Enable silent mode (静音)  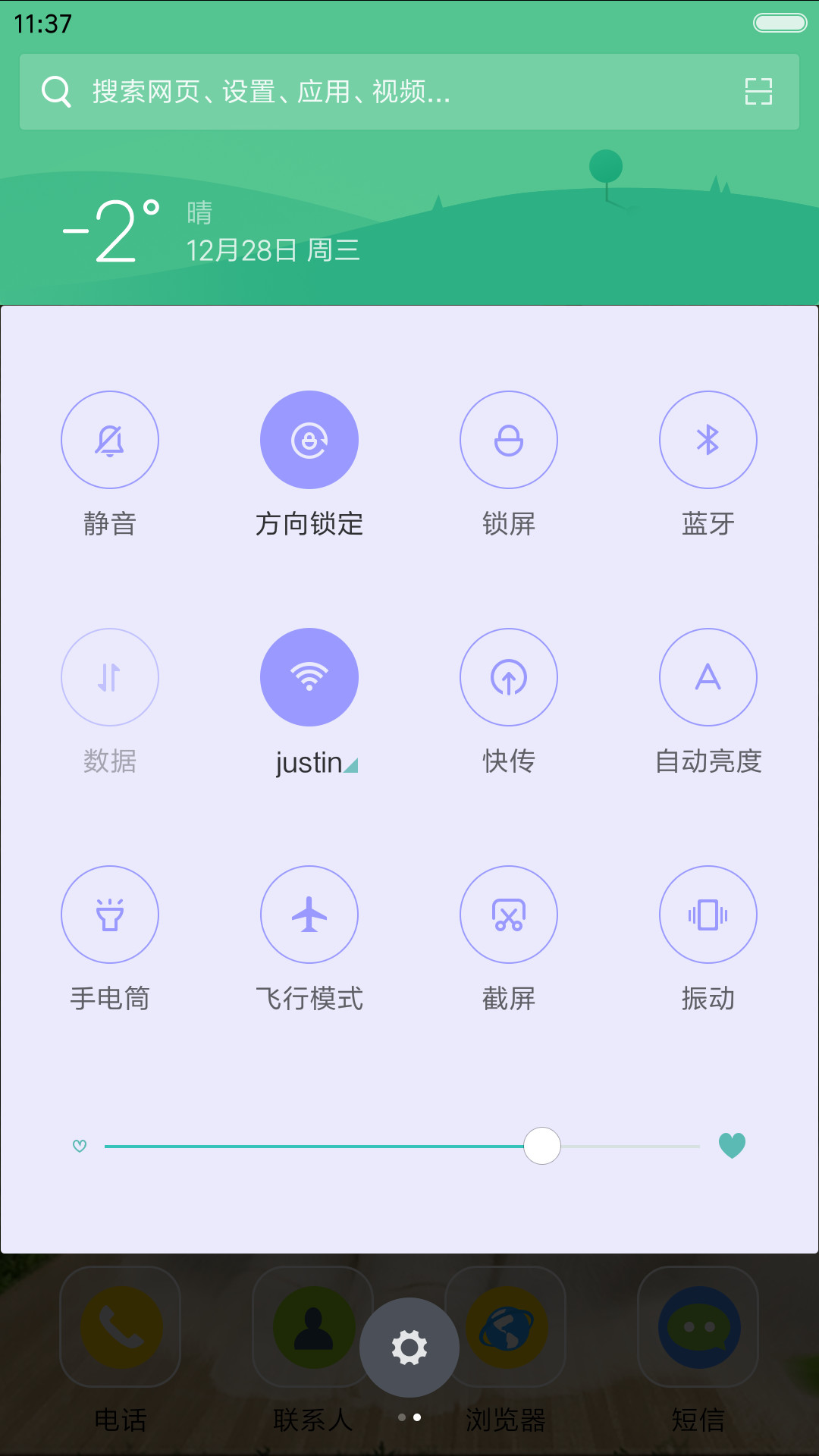click(x=110, y=440)
